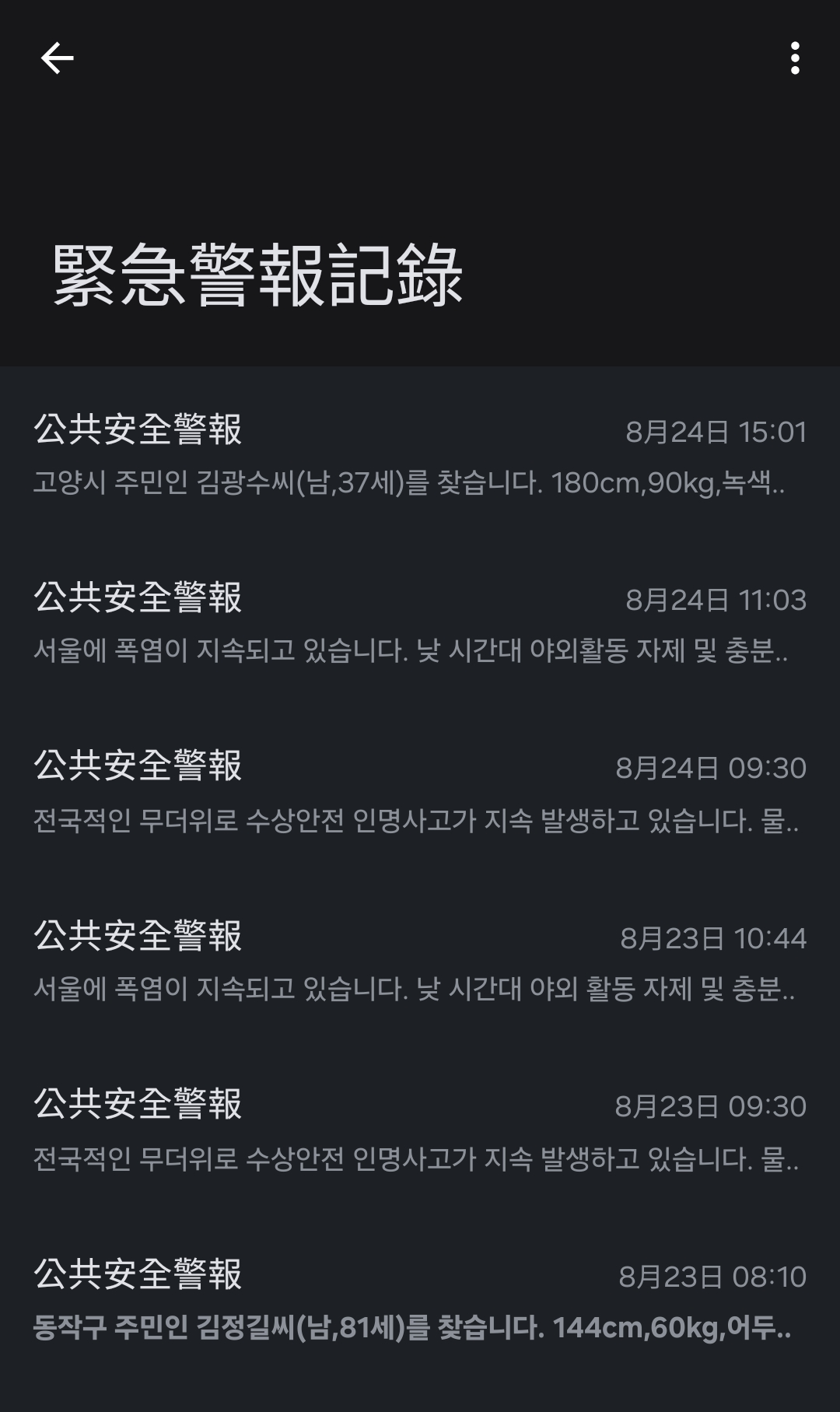This screenshot has width=840, height=1412.
Task: Open the three-dot overflow menu
Action: pyautogui.click(x=794, y=58)
